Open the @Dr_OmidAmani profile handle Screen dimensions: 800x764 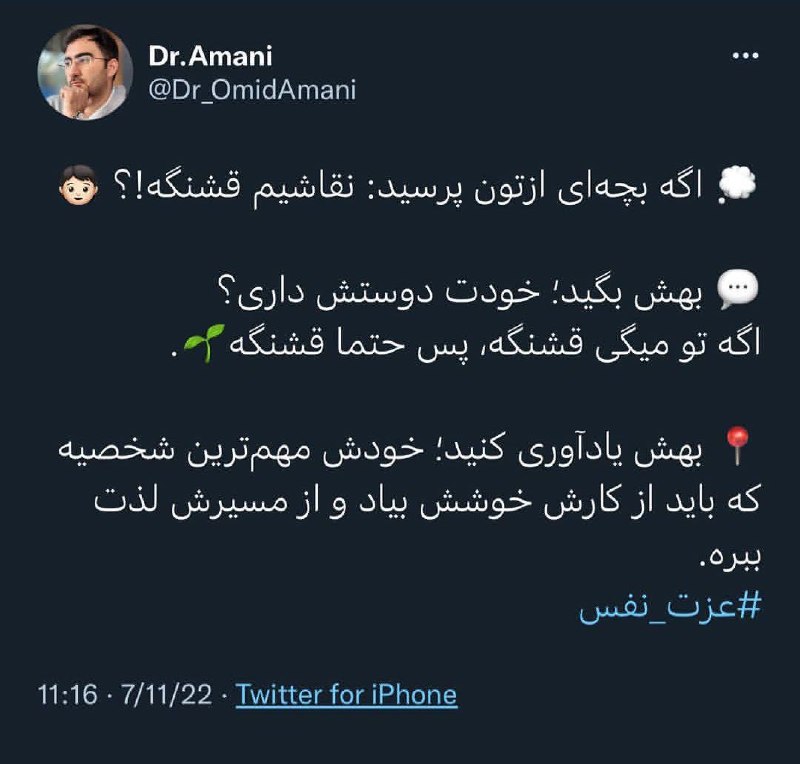(x=252, y=90)
